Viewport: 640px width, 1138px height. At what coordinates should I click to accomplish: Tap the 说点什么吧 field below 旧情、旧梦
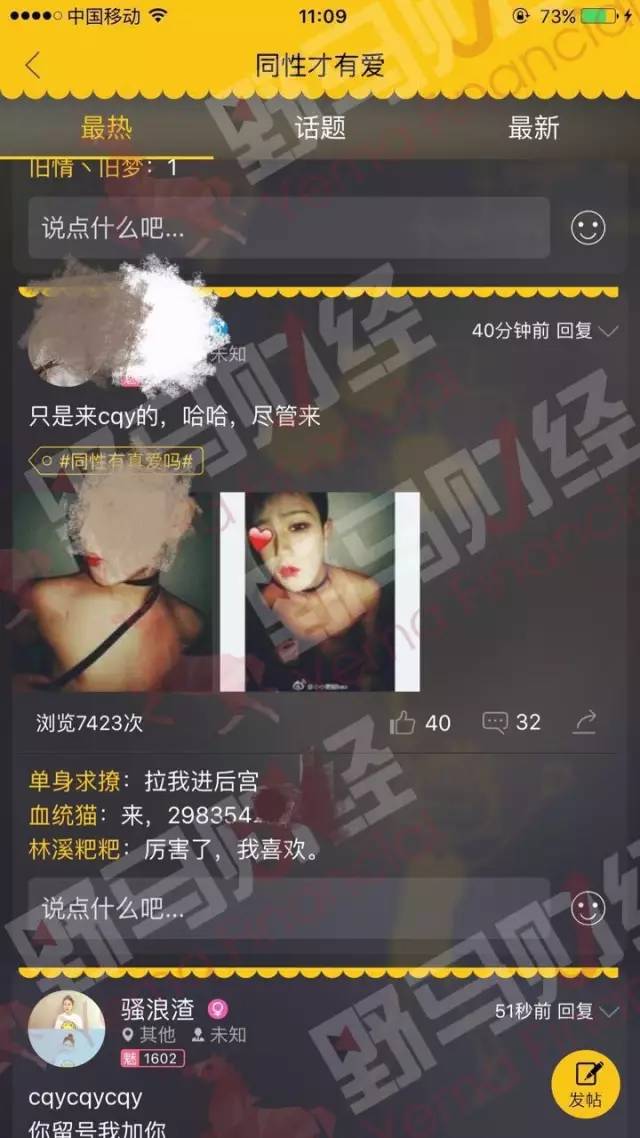(x=288, y=228)
